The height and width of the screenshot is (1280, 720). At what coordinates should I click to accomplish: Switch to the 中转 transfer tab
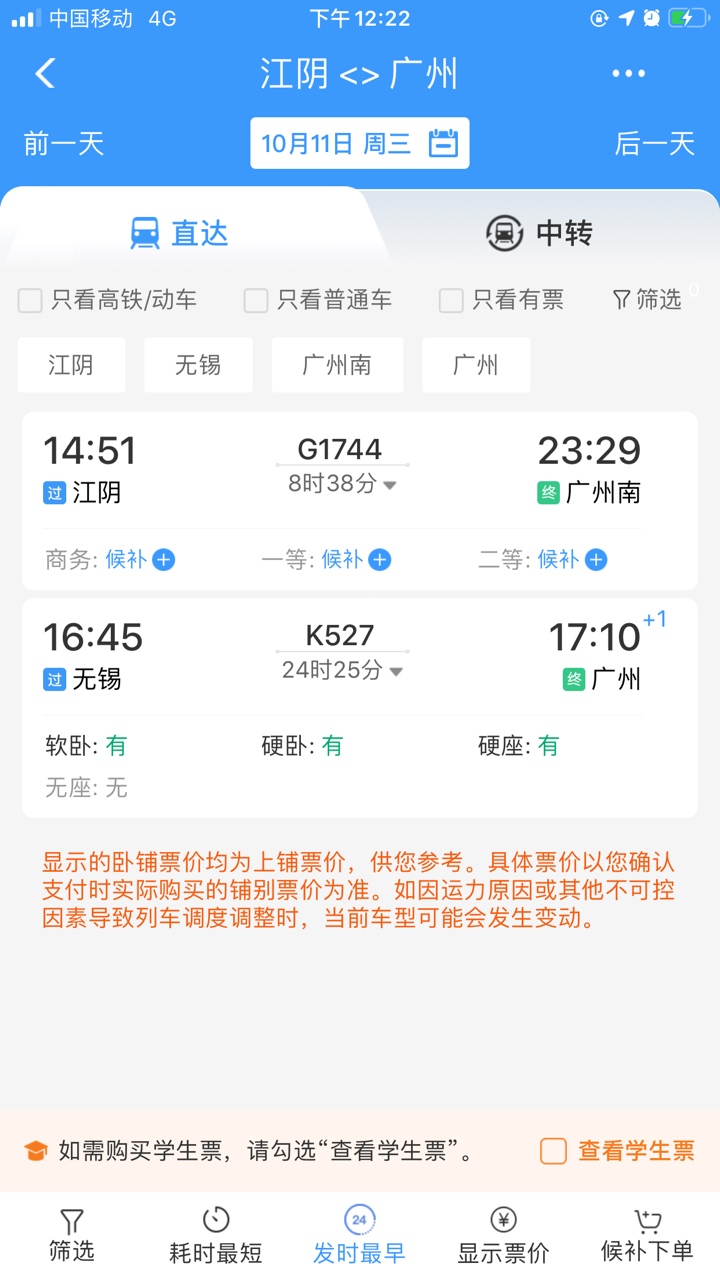tap(539, 233)
